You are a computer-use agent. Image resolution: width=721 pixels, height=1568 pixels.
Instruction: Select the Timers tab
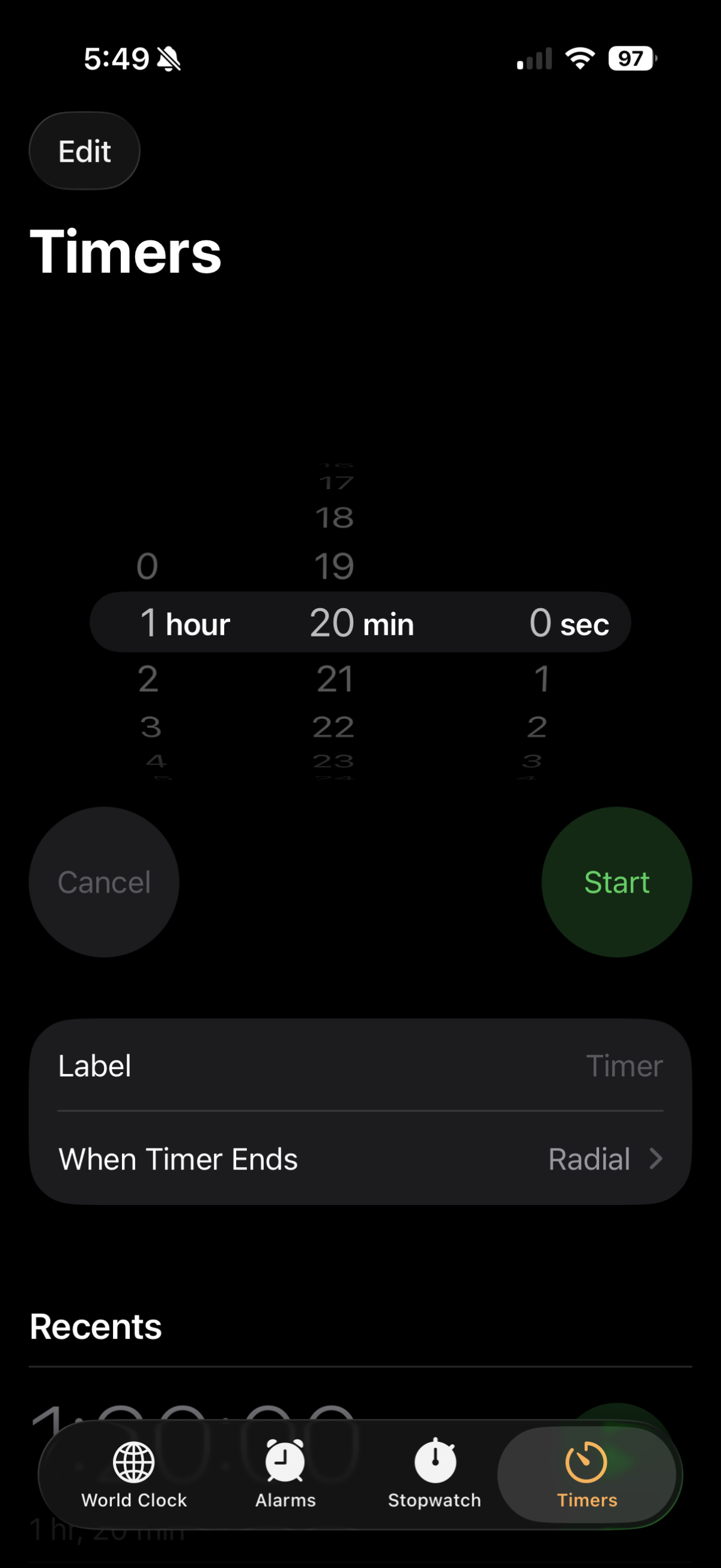click(586, 1474)
